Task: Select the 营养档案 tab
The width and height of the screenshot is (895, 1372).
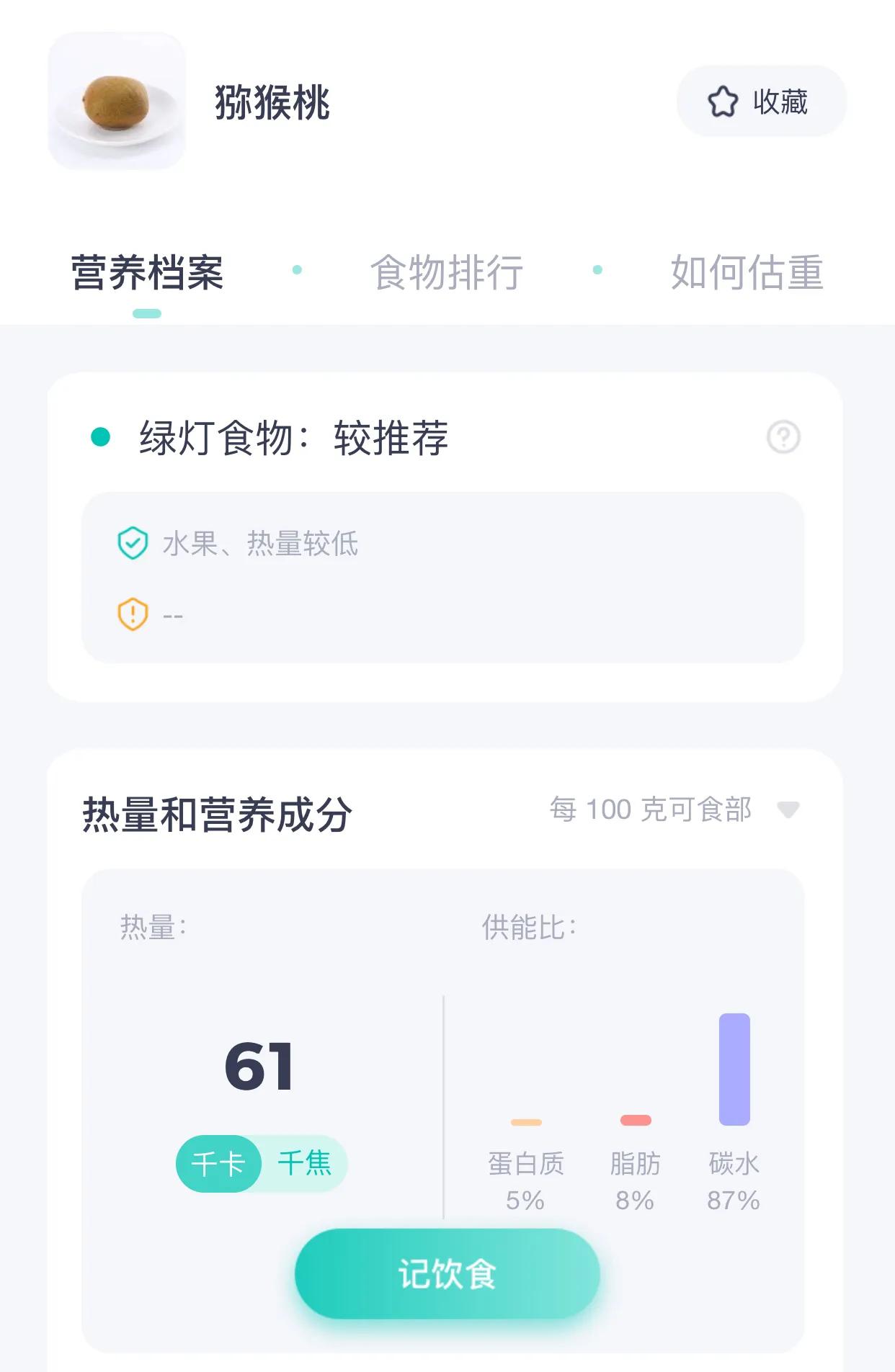Action: [x=147, y=272]
